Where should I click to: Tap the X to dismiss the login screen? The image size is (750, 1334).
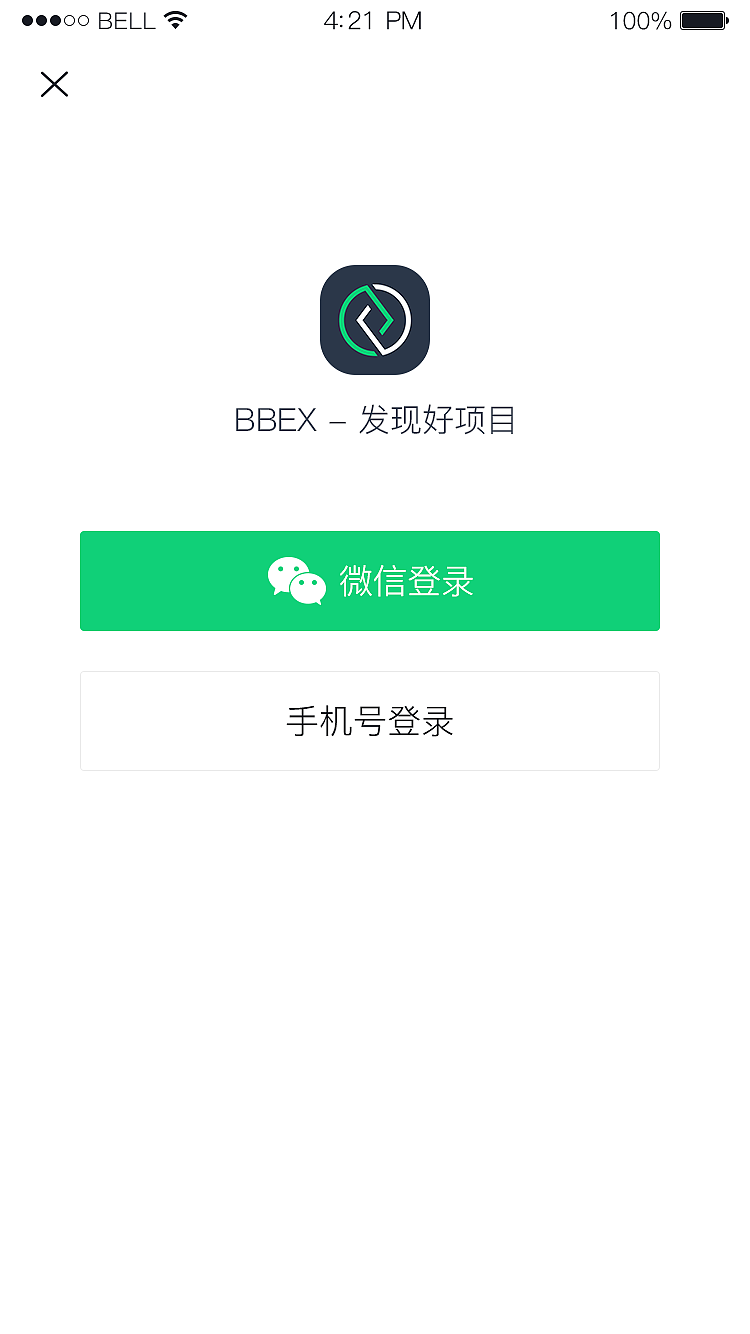click(54, 84)
